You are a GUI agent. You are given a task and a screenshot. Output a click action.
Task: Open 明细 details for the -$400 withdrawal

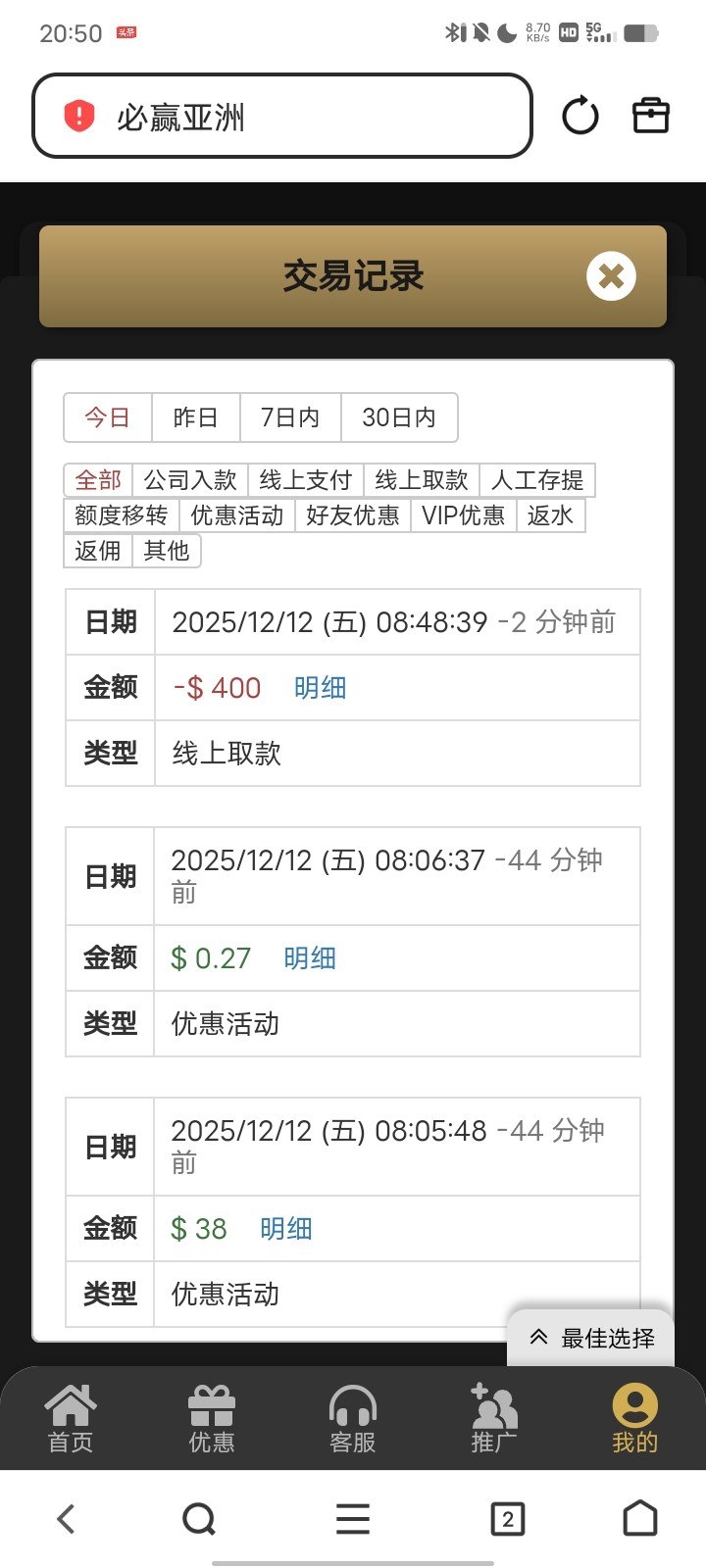(x=321, y=688)
